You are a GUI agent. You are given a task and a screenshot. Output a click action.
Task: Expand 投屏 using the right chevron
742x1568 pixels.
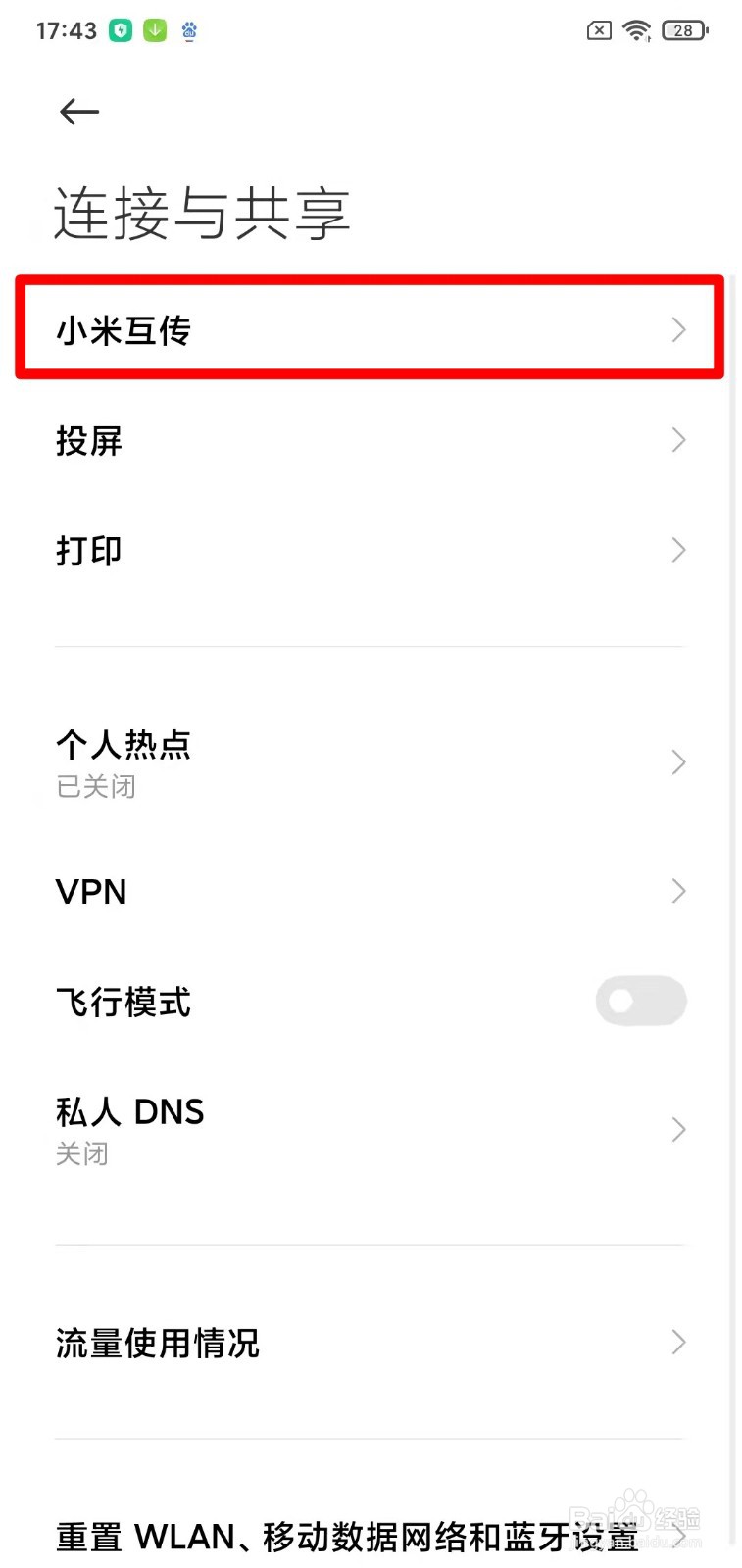click(678, 440)
